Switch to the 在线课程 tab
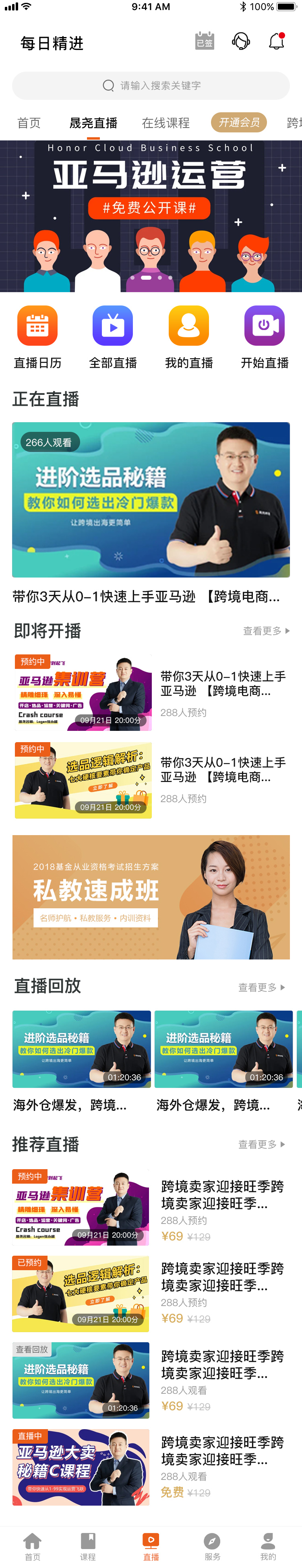 [x=165, y=123]
